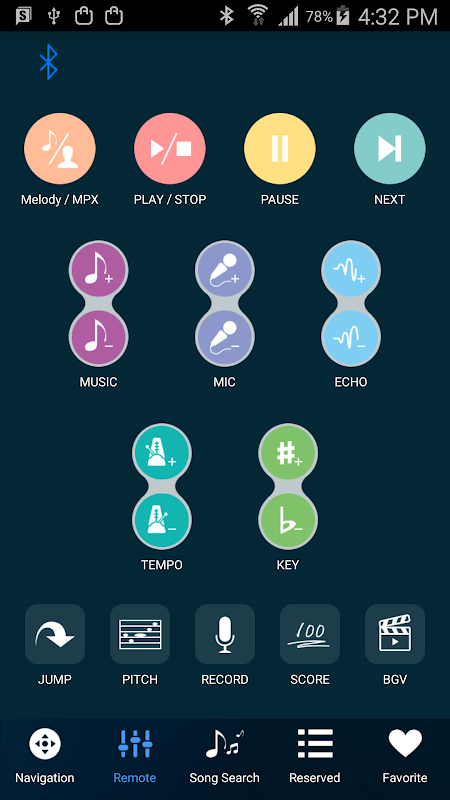This screenshot has height=800, width=450.
Task: Tap the JUMP button
Action: click(x=55, y=634)
